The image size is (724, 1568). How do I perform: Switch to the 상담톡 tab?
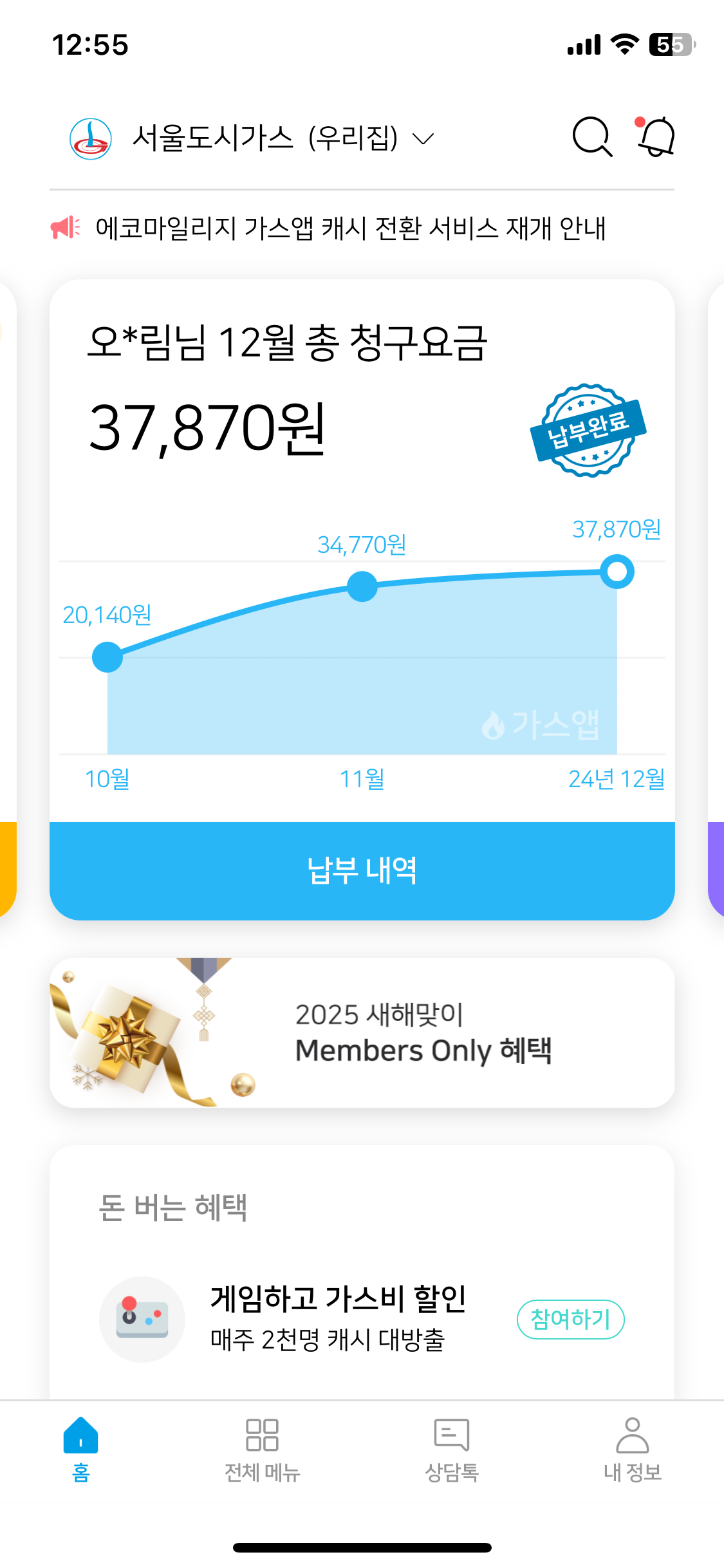tap(452, 1450)
